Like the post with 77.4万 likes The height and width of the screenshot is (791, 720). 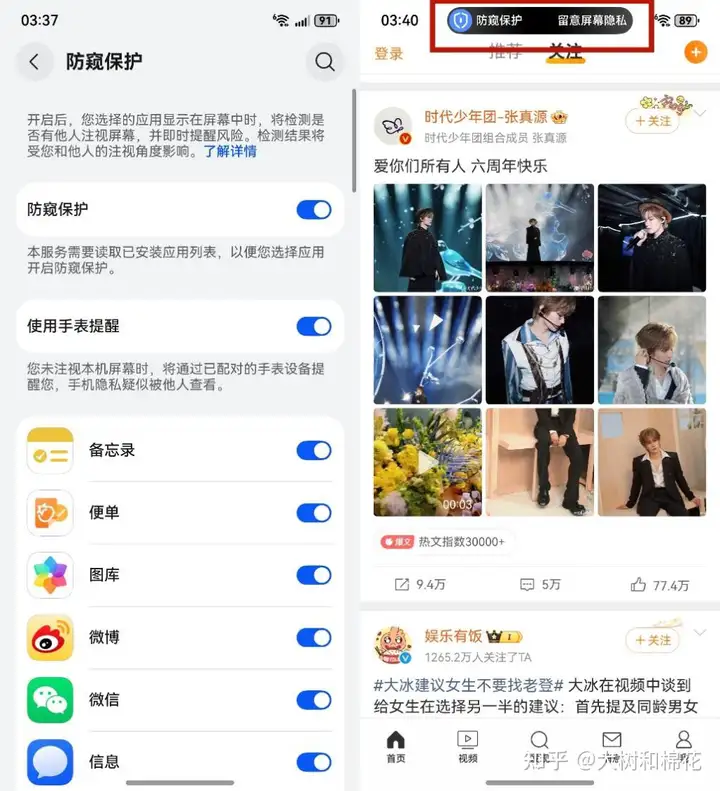(x=660, y=585)
